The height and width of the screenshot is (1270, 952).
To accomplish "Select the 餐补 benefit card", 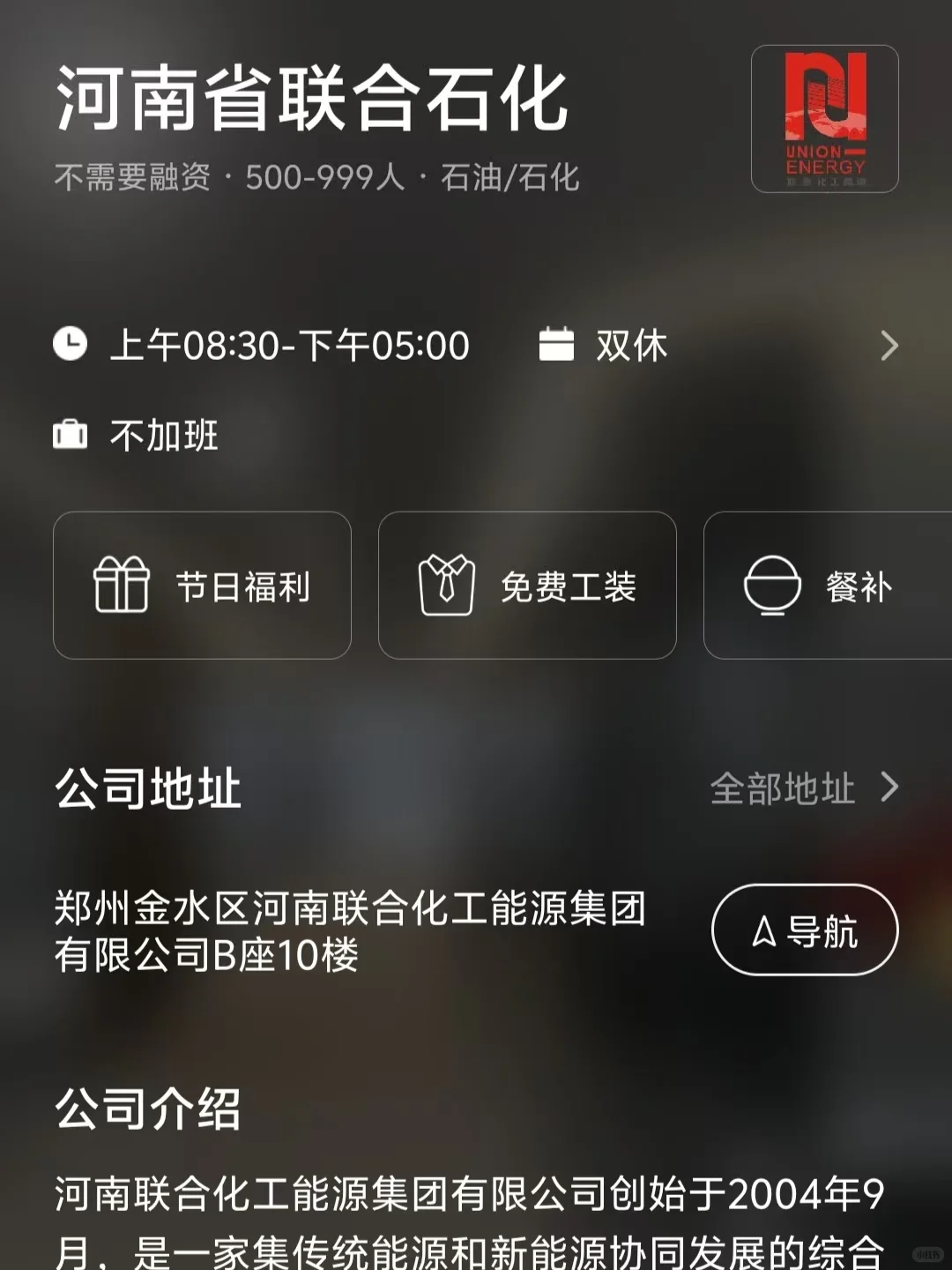I will pyautogui.click(x=828, y=586).
